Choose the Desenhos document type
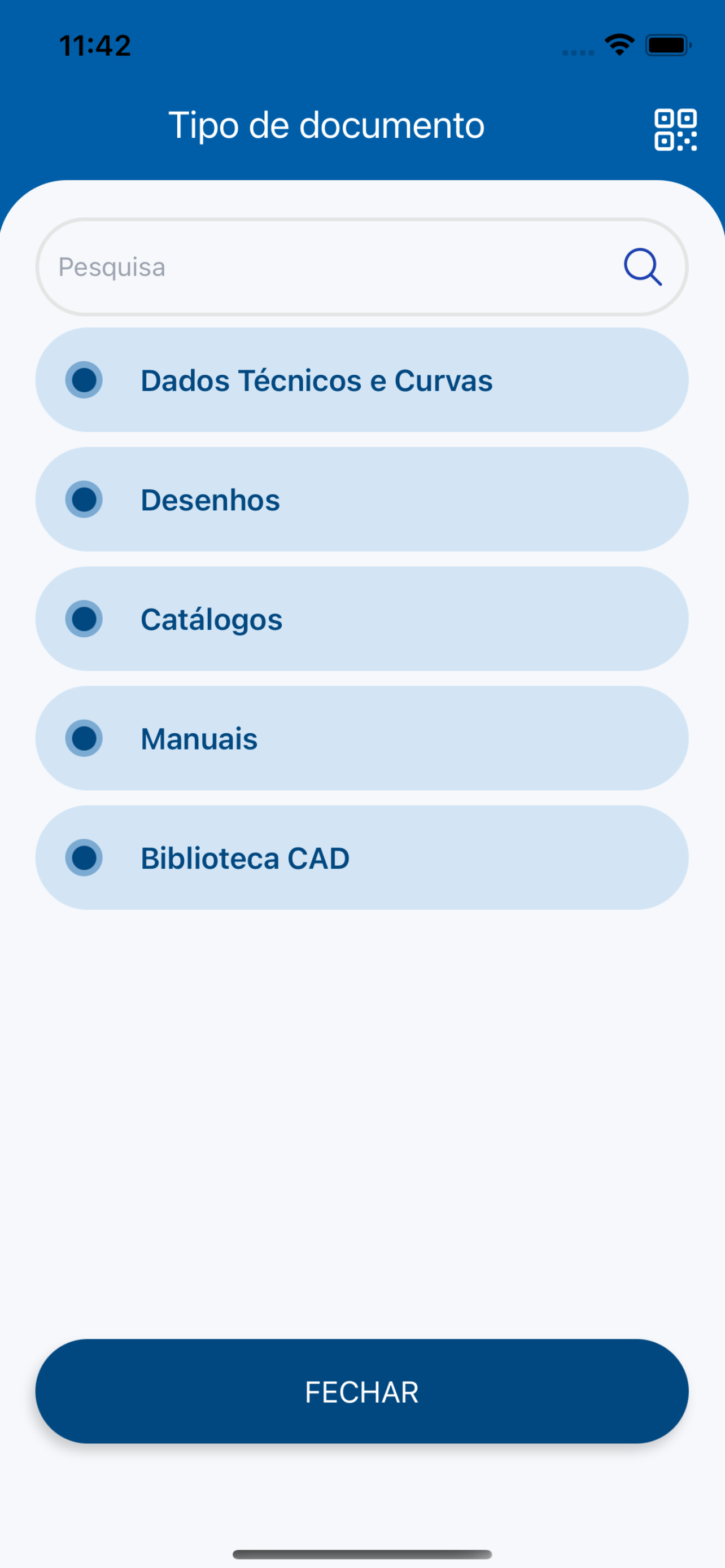 coord(361,499)
